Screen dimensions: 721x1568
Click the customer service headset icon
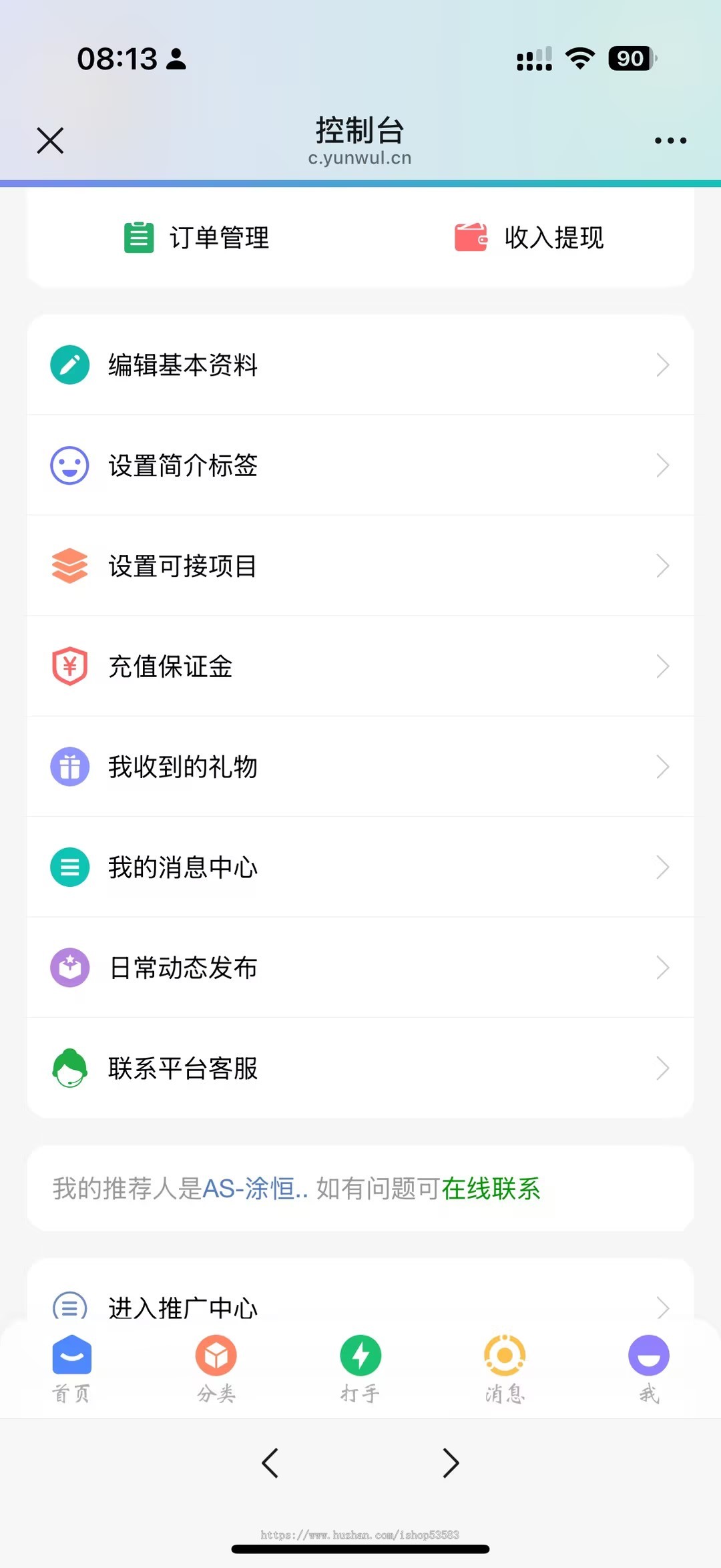(69, 1068)
